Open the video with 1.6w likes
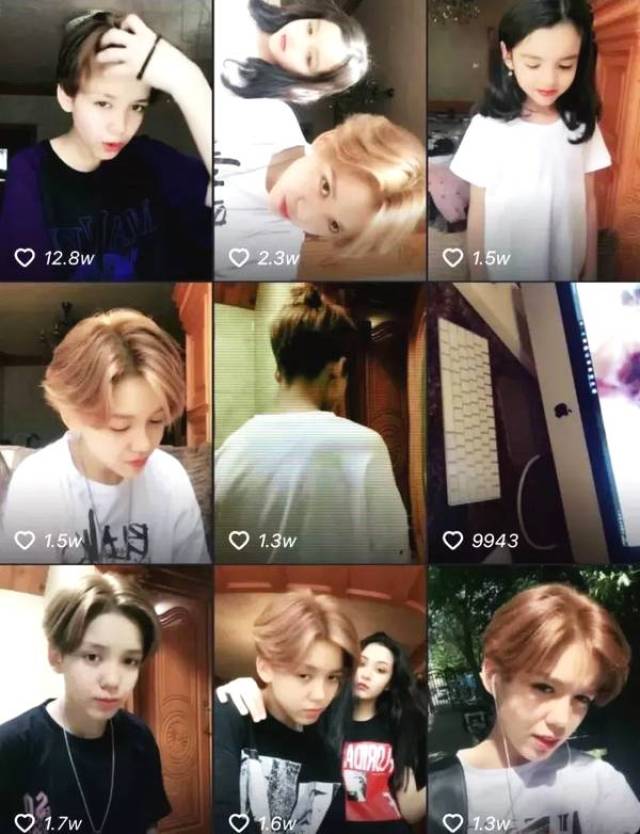 pyautogui.click(x=320, y=700)
